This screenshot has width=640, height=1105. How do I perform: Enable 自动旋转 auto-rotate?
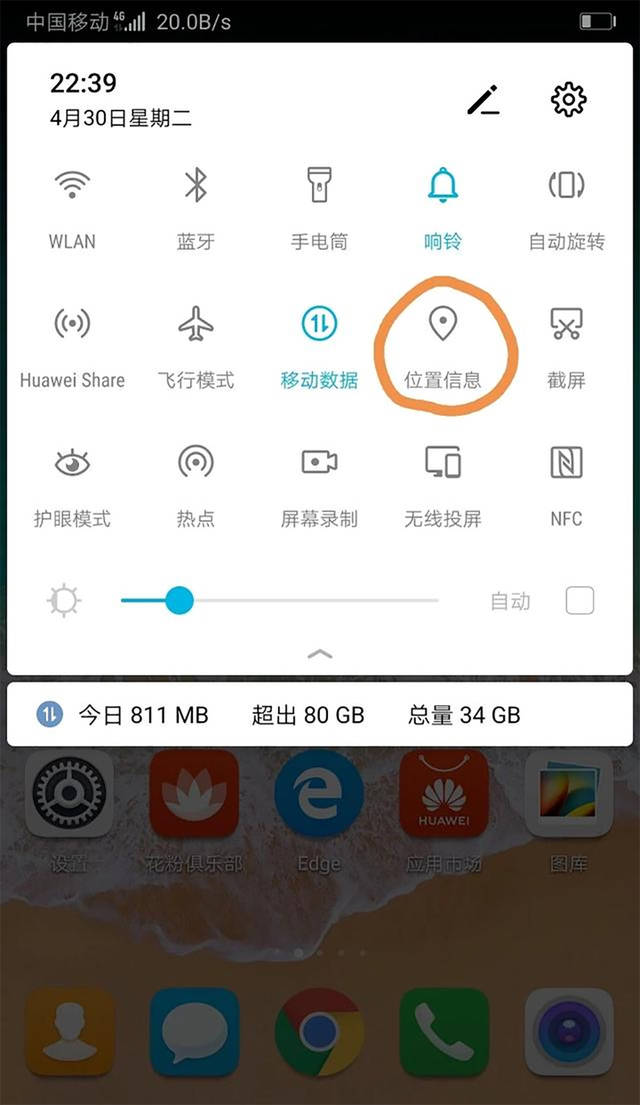tap(566, 185)
